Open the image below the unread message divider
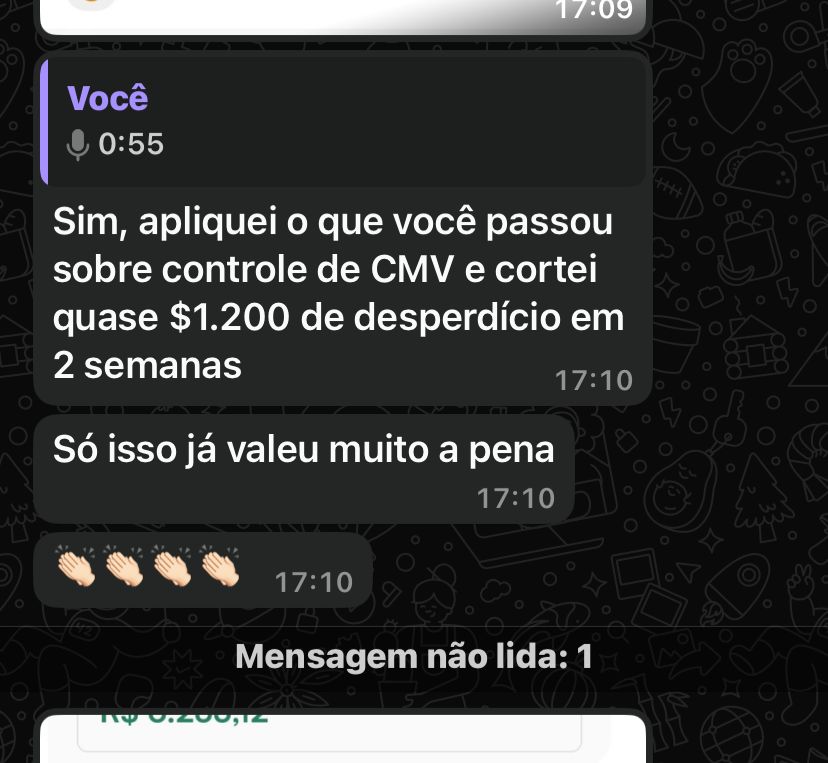The width and height of the screenshot is (828, 763). coord(340,736)
